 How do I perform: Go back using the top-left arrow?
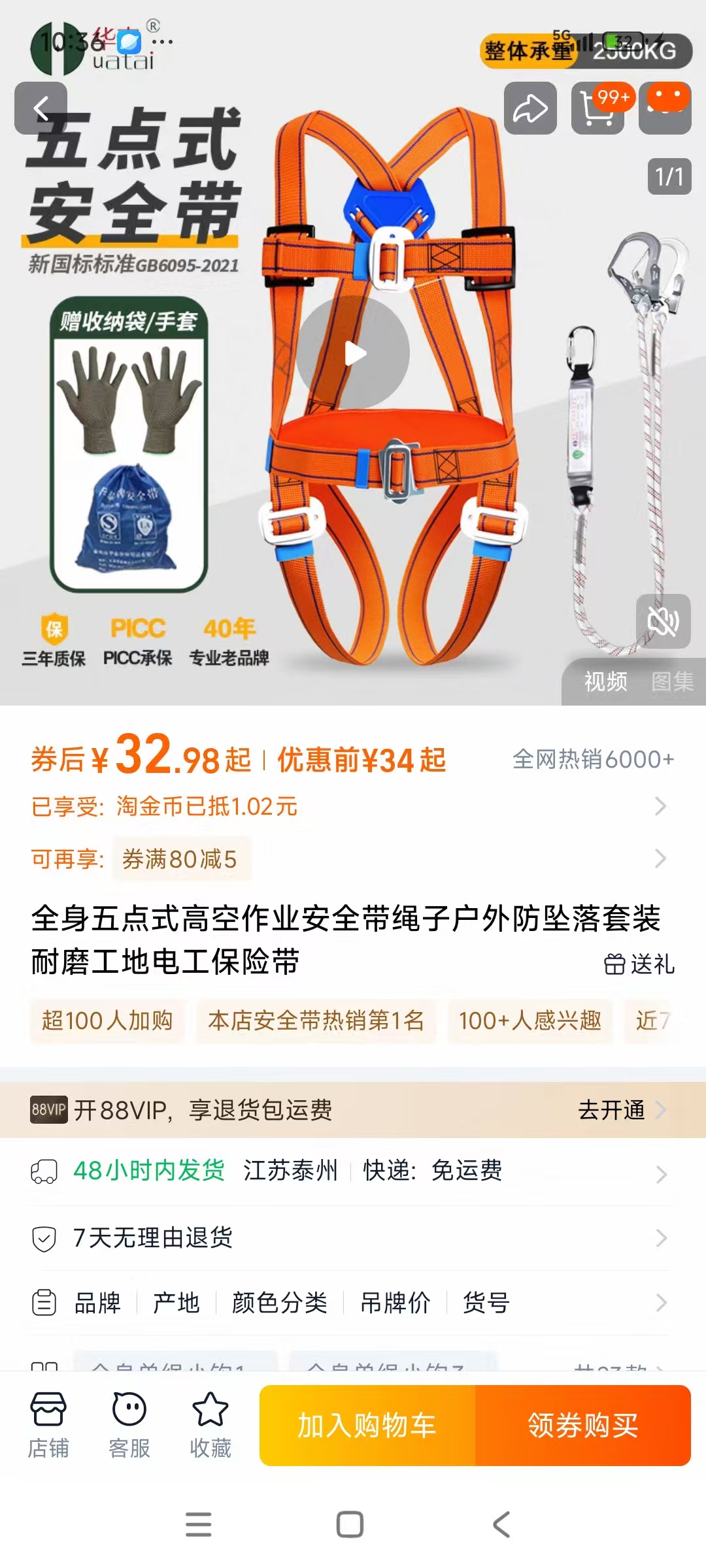pyautogui.click(x=41, y=108)
